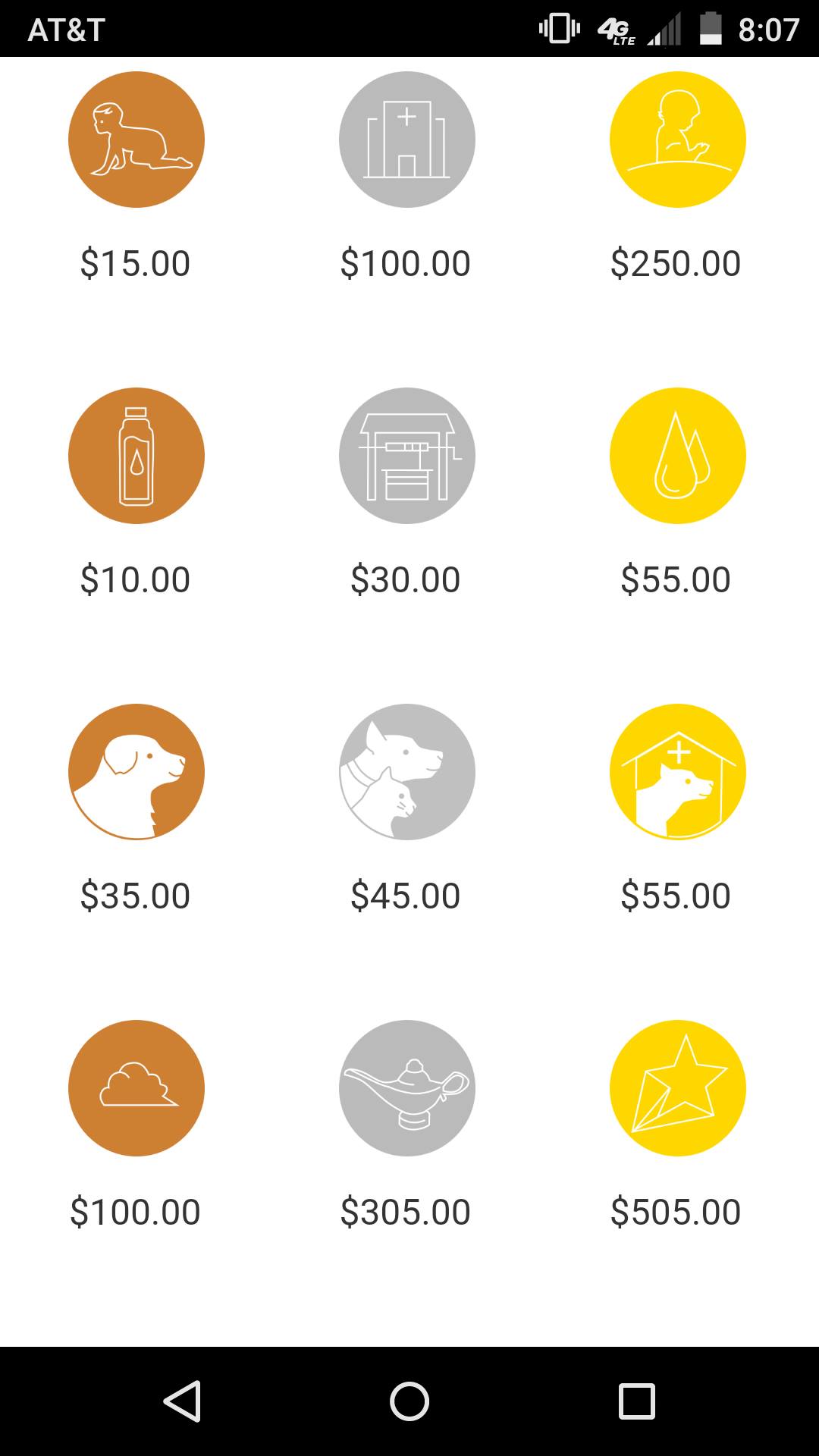Go back using the system back button
The width and height of the screenshot is (819, 1456).
click(182, 1401)
